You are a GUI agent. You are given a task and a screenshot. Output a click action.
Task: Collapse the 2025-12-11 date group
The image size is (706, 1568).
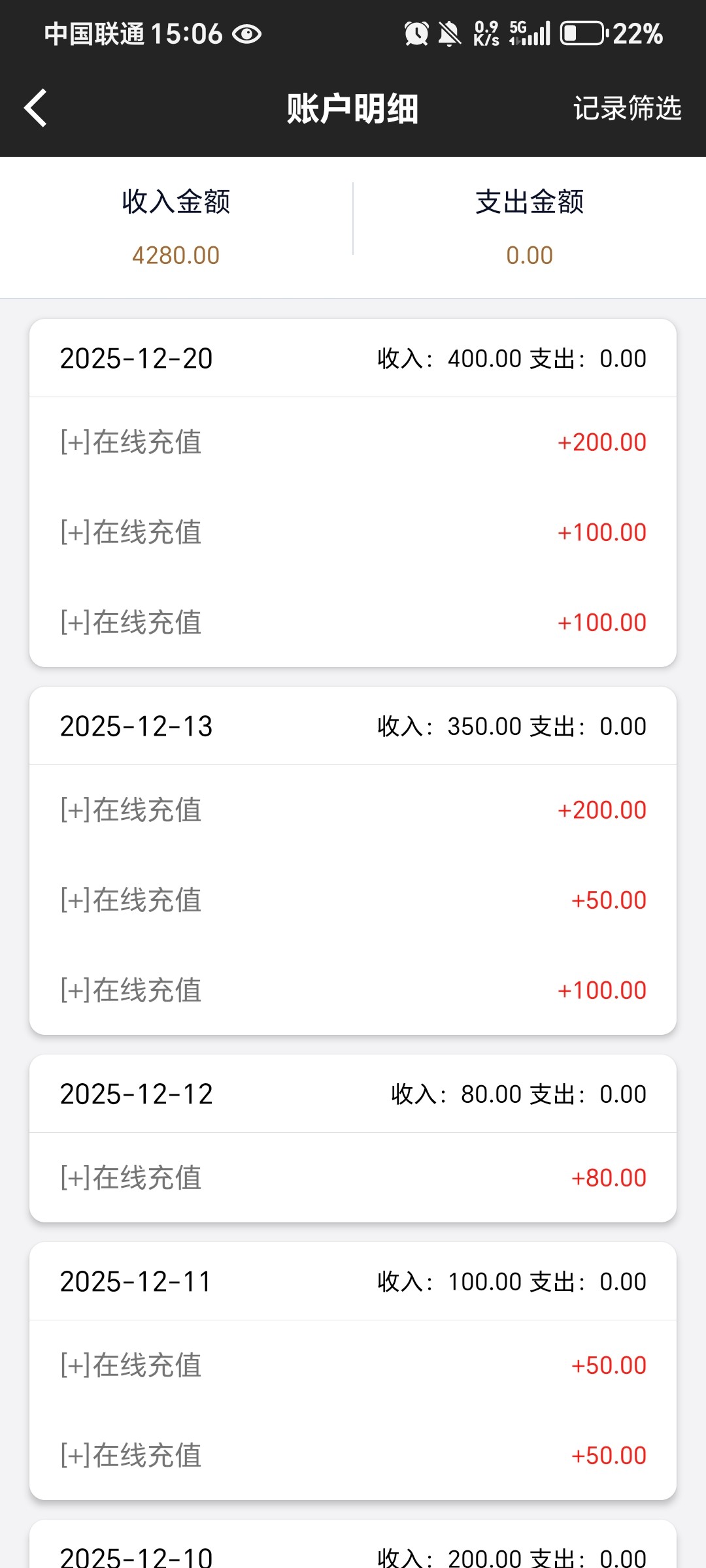tap(353, 1281)
